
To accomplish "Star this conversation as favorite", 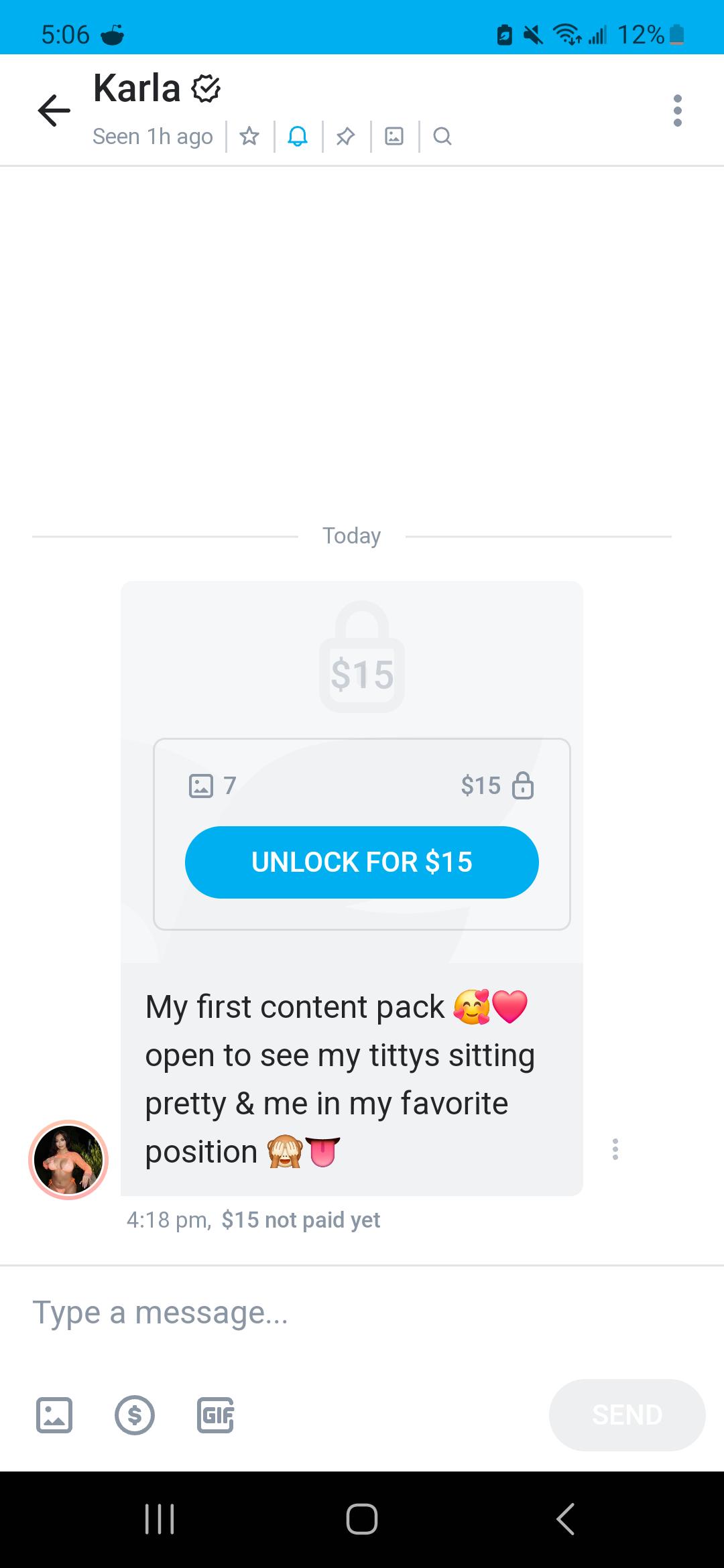I will [249, 137].
